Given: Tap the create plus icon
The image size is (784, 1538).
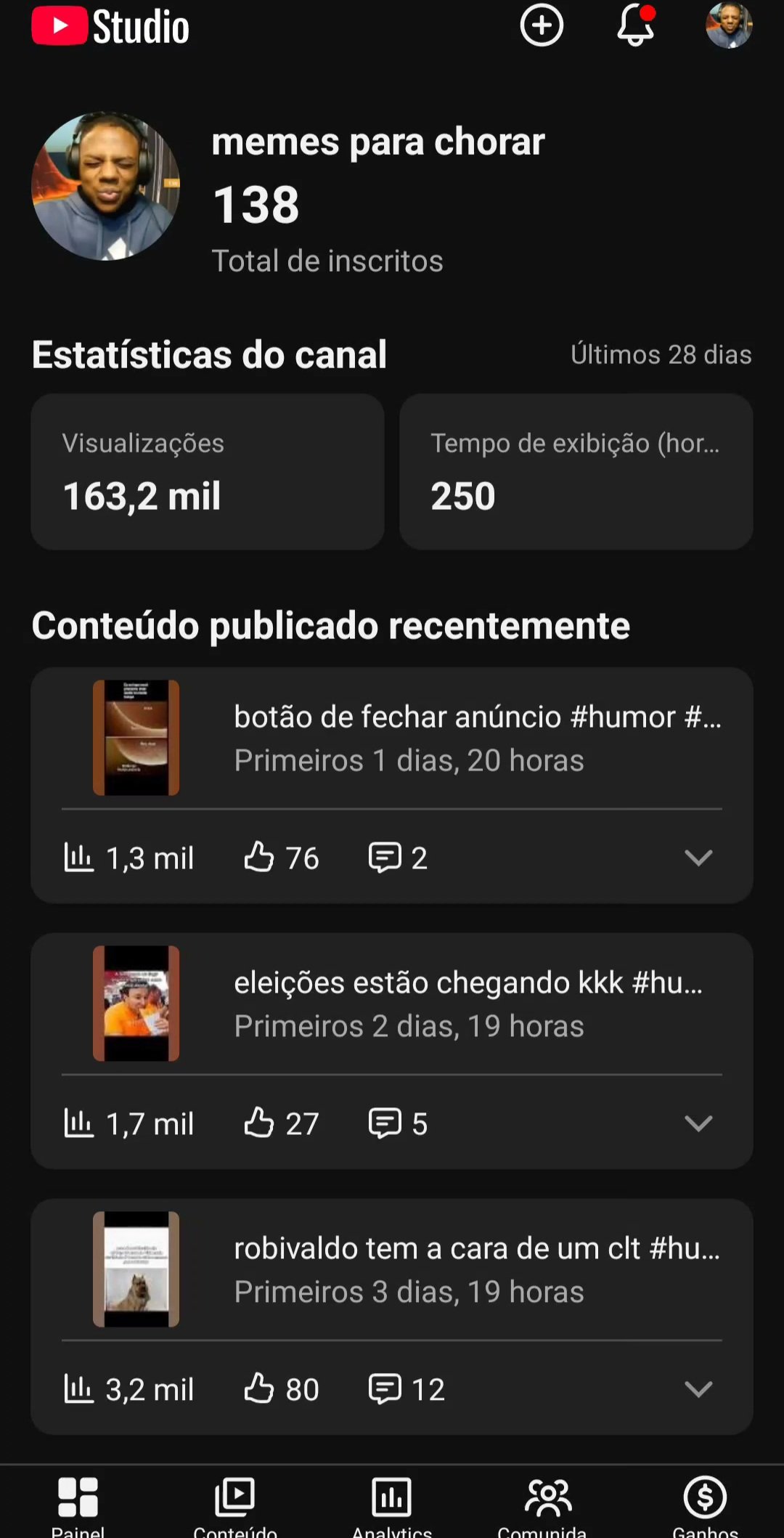Looking at the screenshot, I should coord(542,25).
